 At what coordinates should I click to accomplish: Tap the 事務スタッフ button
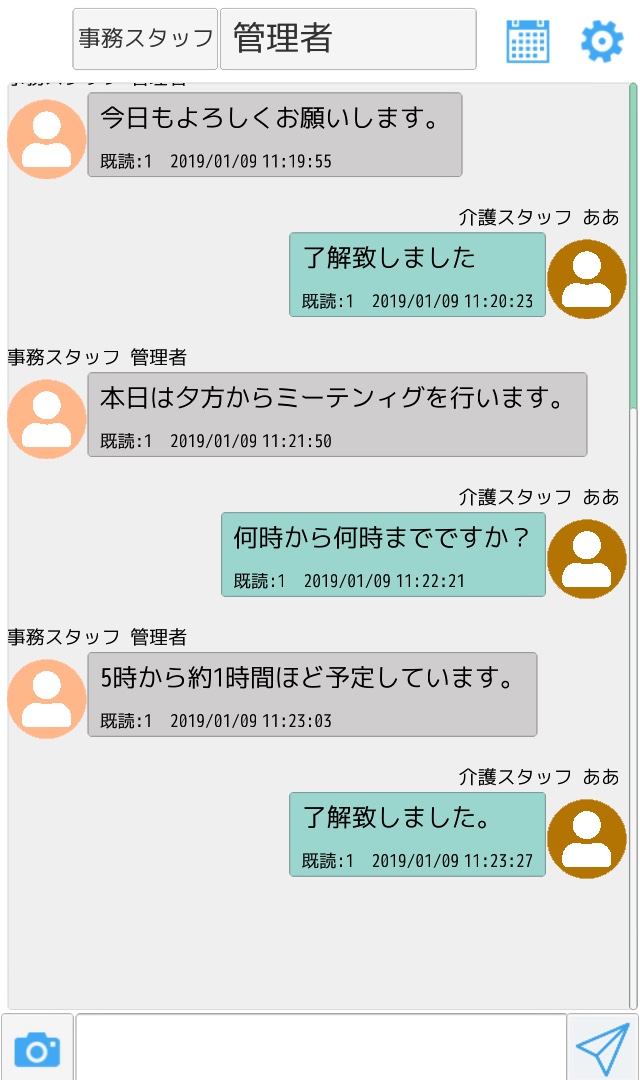(145, 39)
